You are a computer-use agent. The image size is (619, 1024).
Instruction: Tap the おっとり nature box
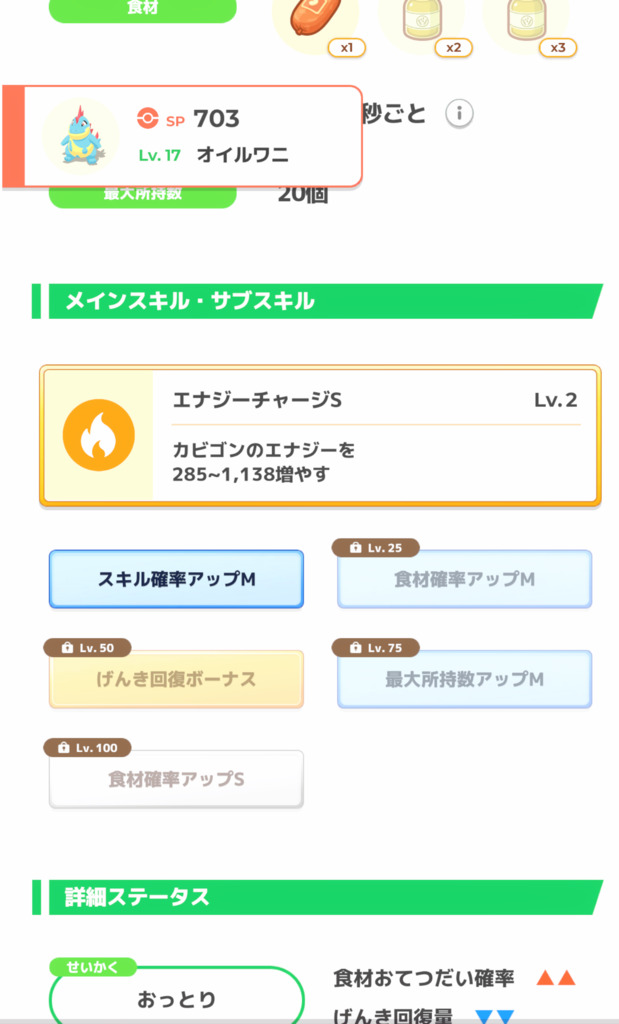tap(176, 999)
